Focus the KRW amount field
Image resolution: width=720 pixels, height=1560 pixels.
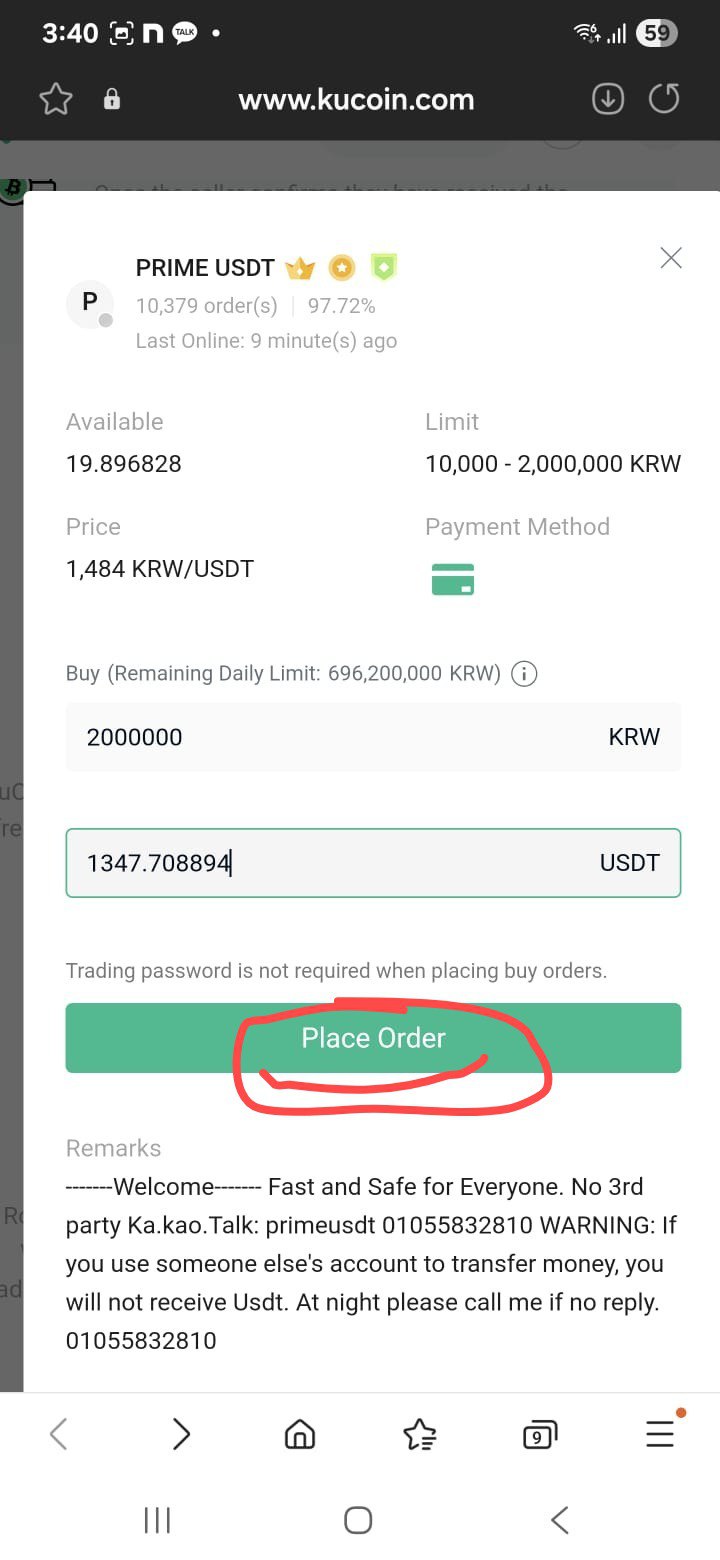coord(373,737)
